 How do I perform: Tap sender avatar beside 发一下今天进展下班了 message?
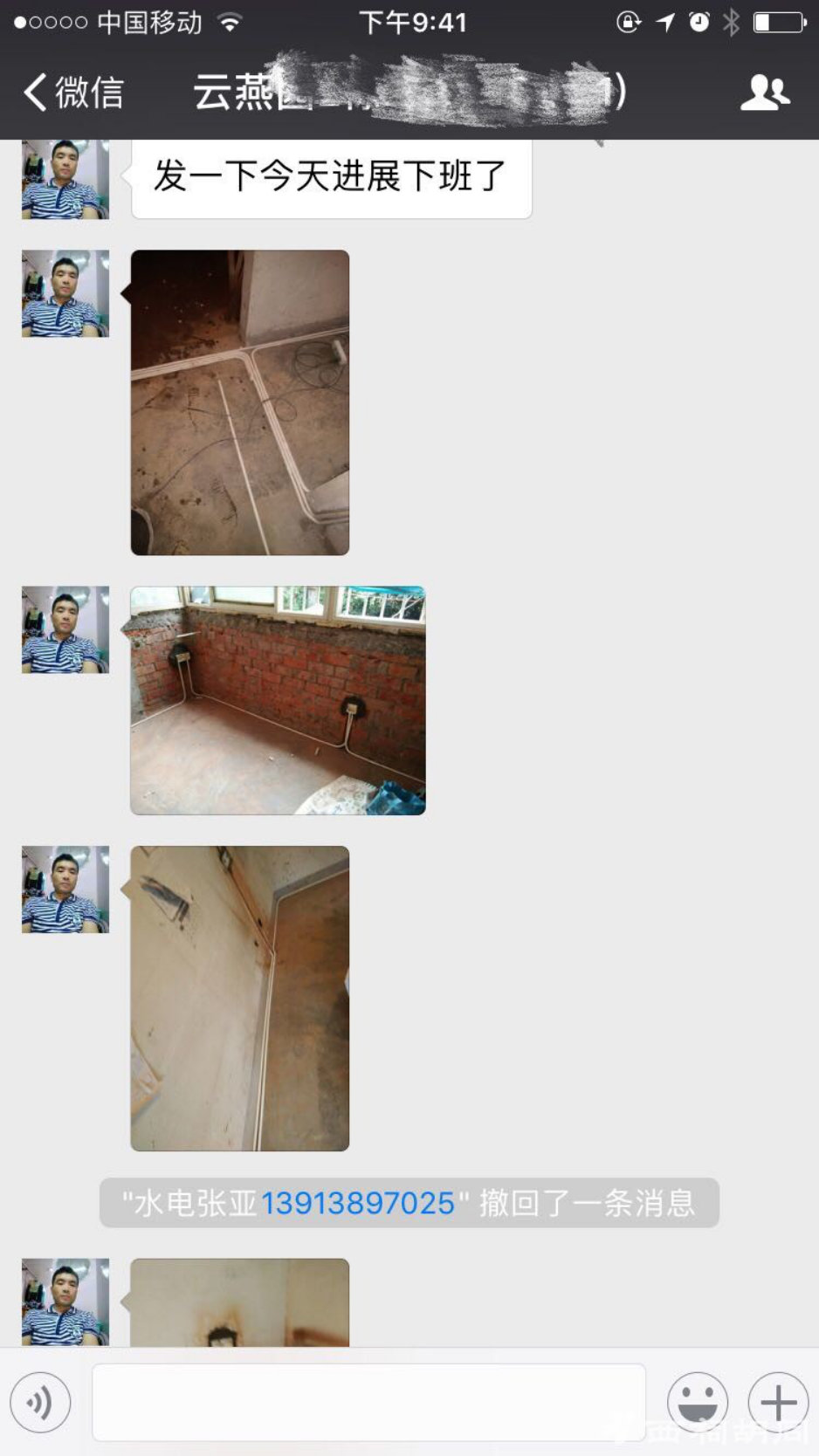(65, 179)
